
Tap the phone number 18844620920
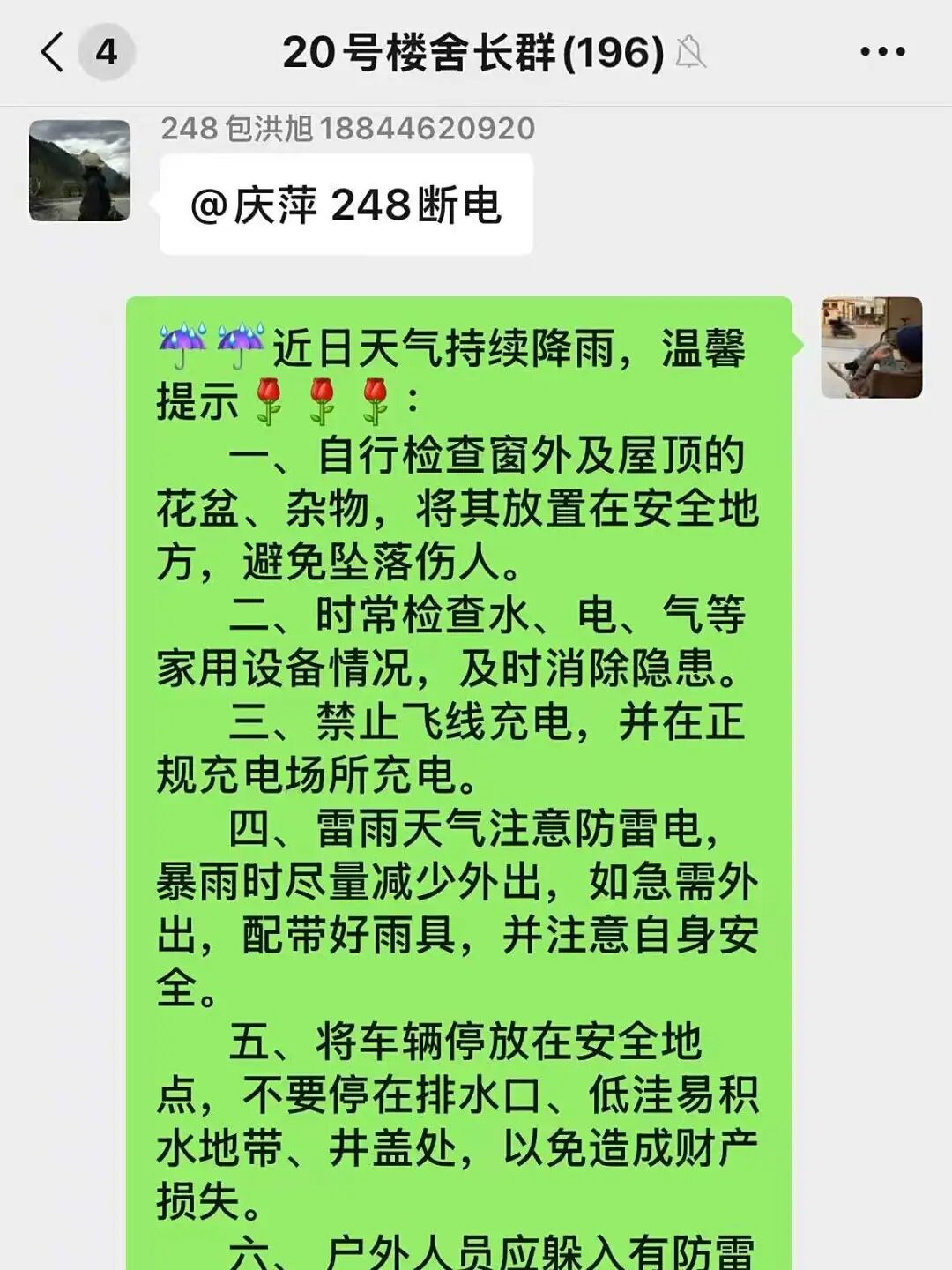[428, 129]
